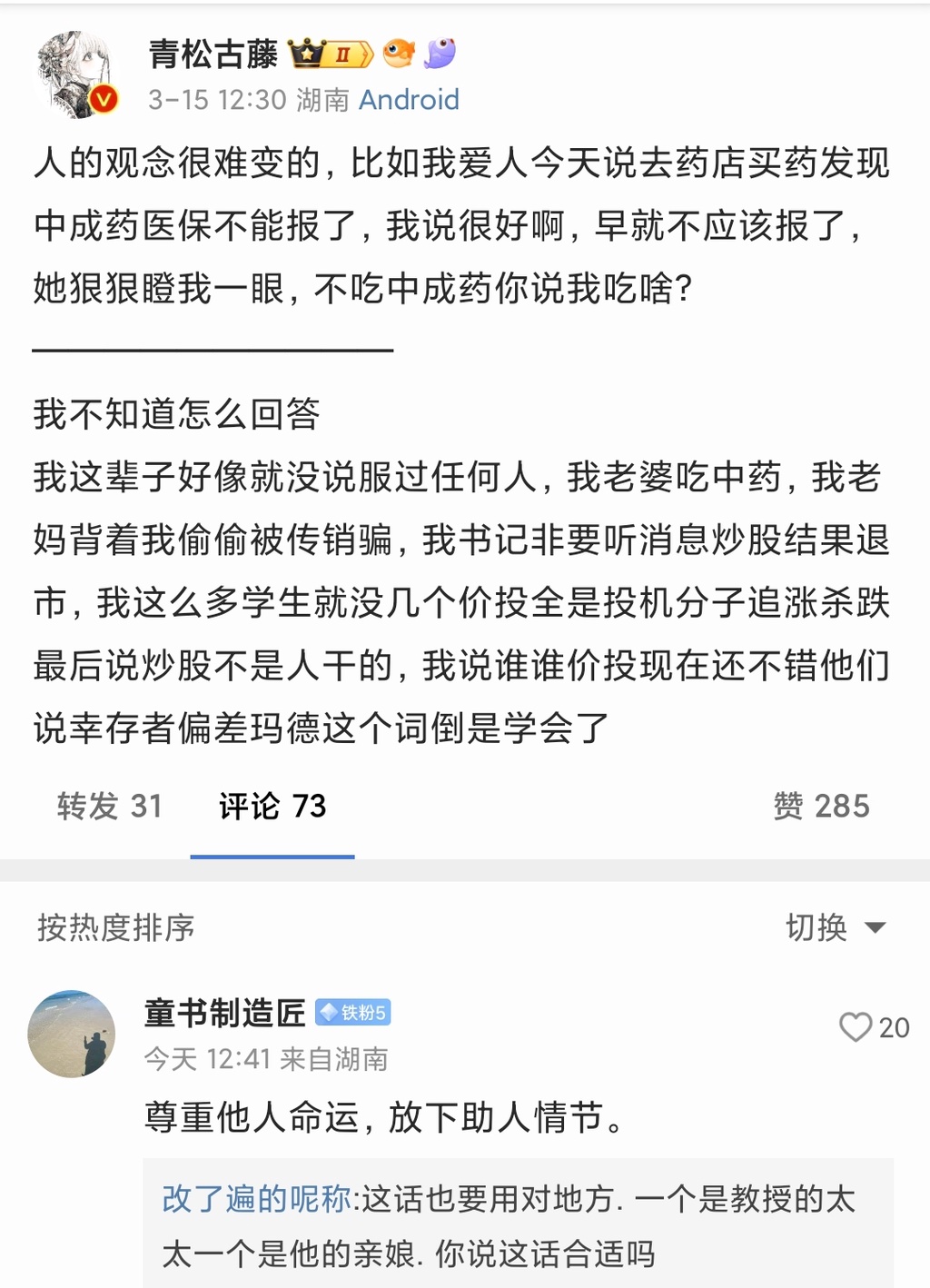Viewport: 930px width, 1288px height.
Task: Tap the Android source link
Action: [x=409, y=99]
